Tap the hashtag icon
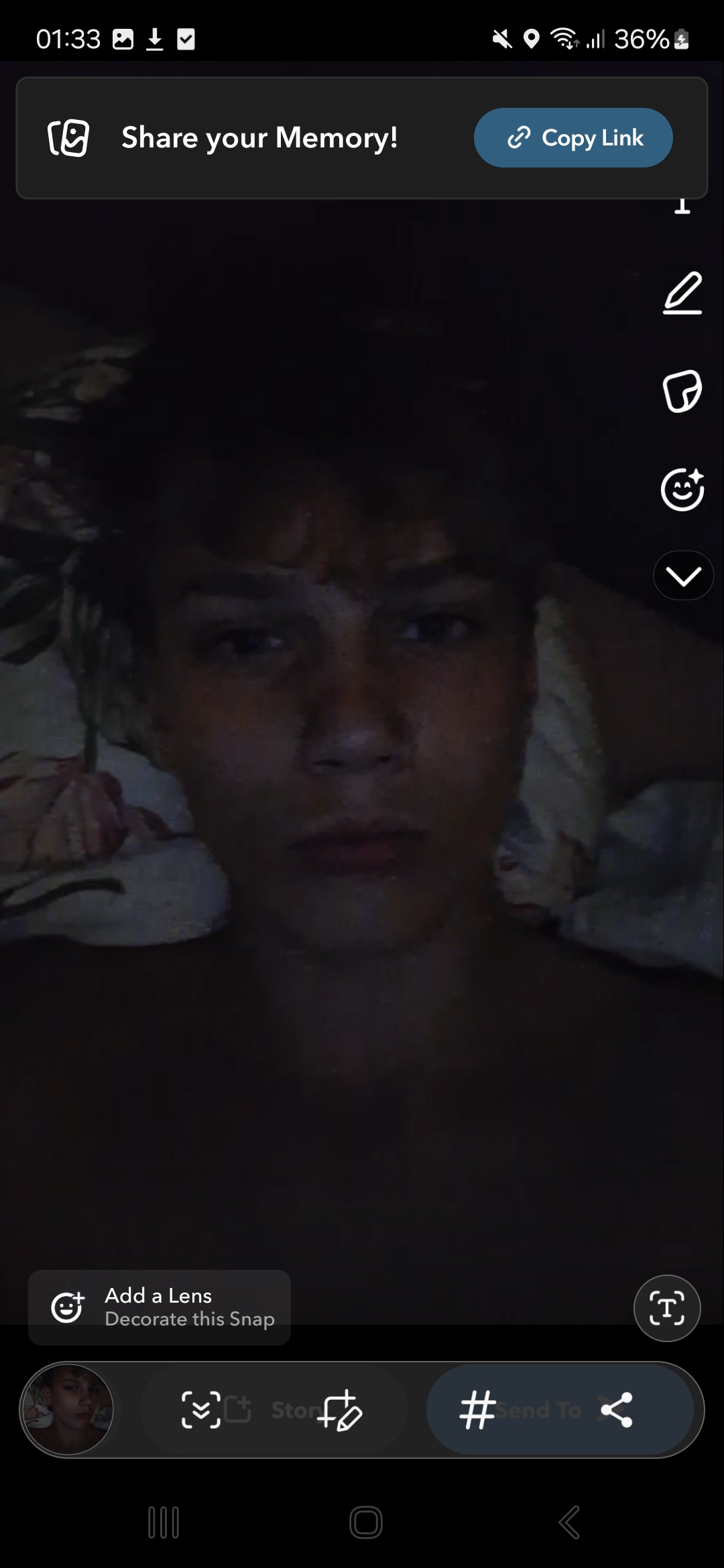 tap(478, 1409)
